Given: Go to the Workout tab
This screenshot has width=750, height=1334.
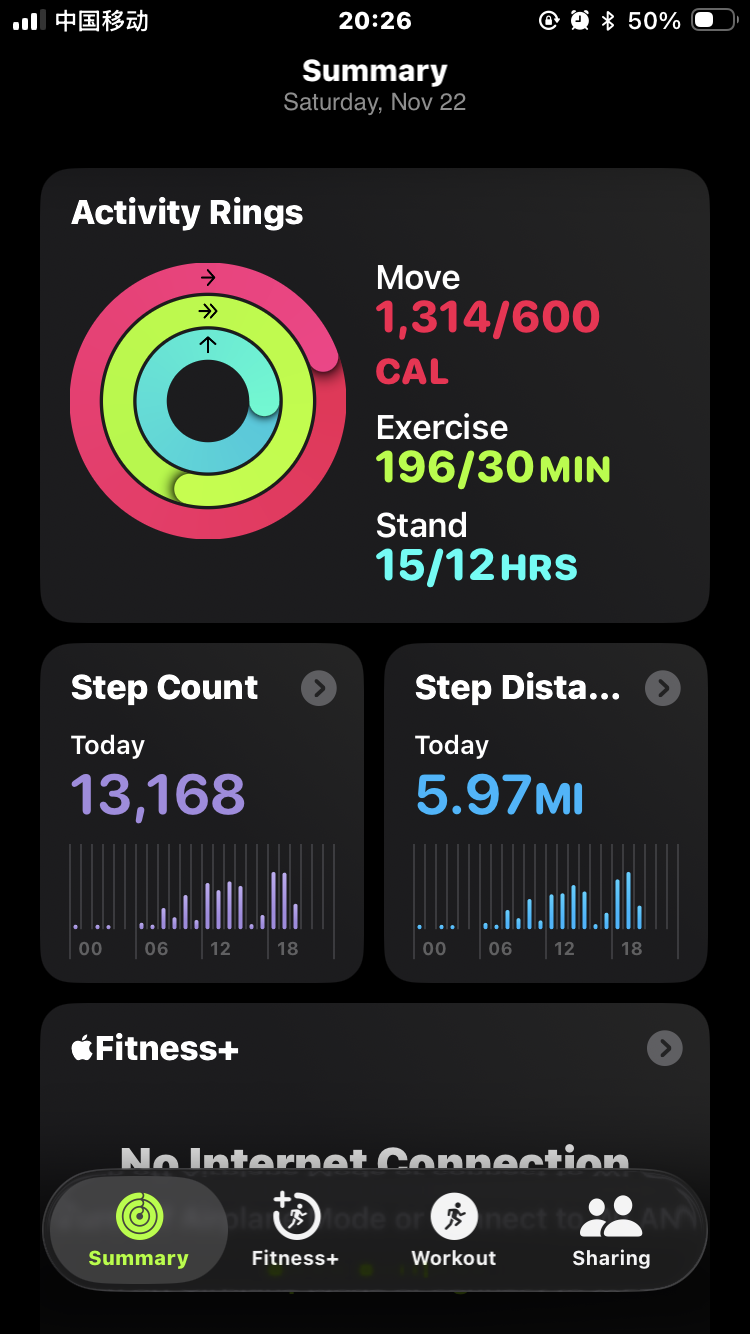Looking at the screenshot, I should (x=454, y=1230).
